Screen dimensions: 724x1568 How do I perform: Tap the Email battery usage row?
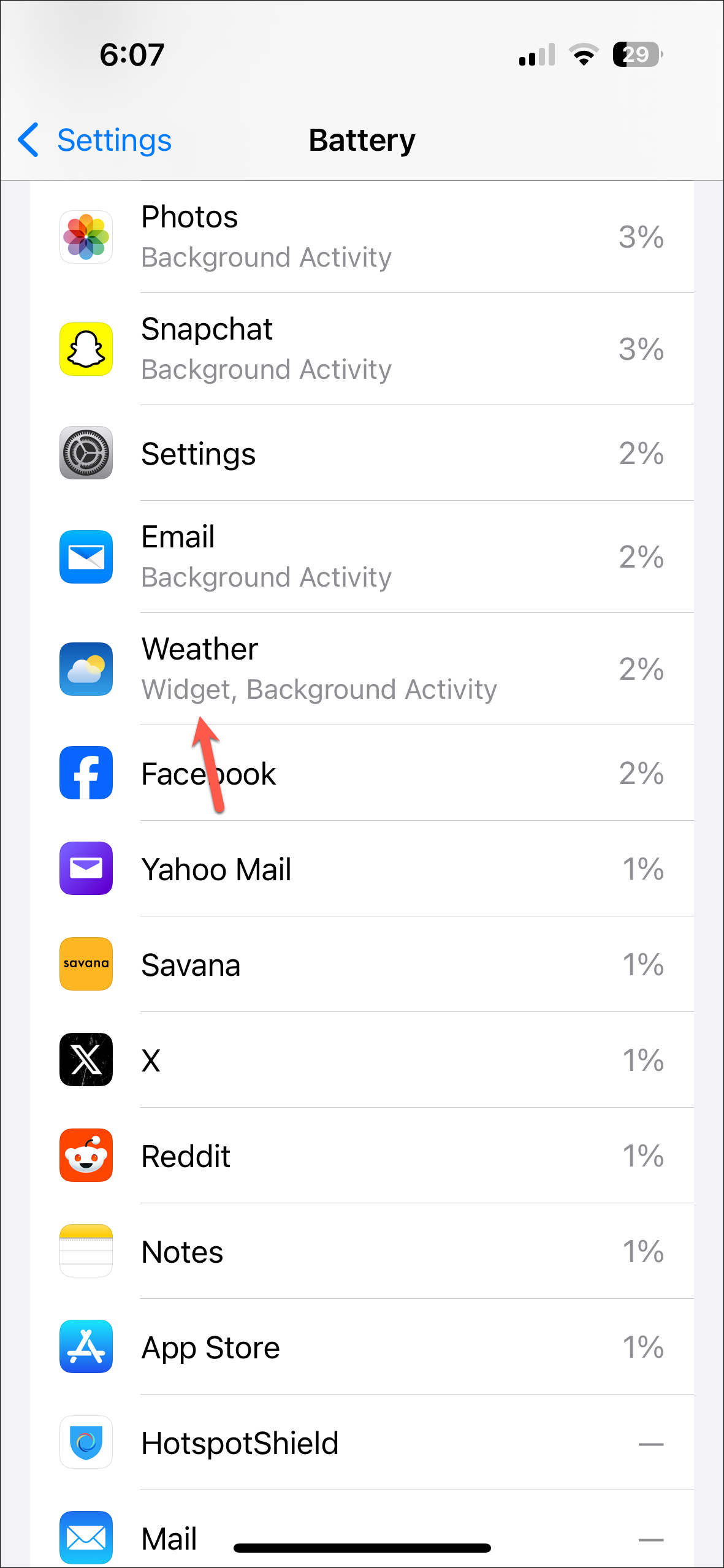(362, 557)
